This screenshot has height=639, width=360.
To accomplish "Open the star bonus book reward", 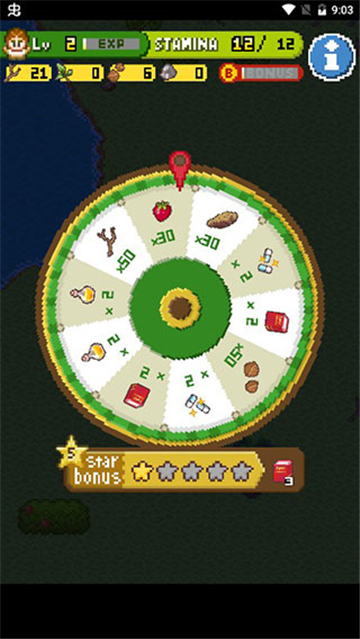I will pos(283,472).
